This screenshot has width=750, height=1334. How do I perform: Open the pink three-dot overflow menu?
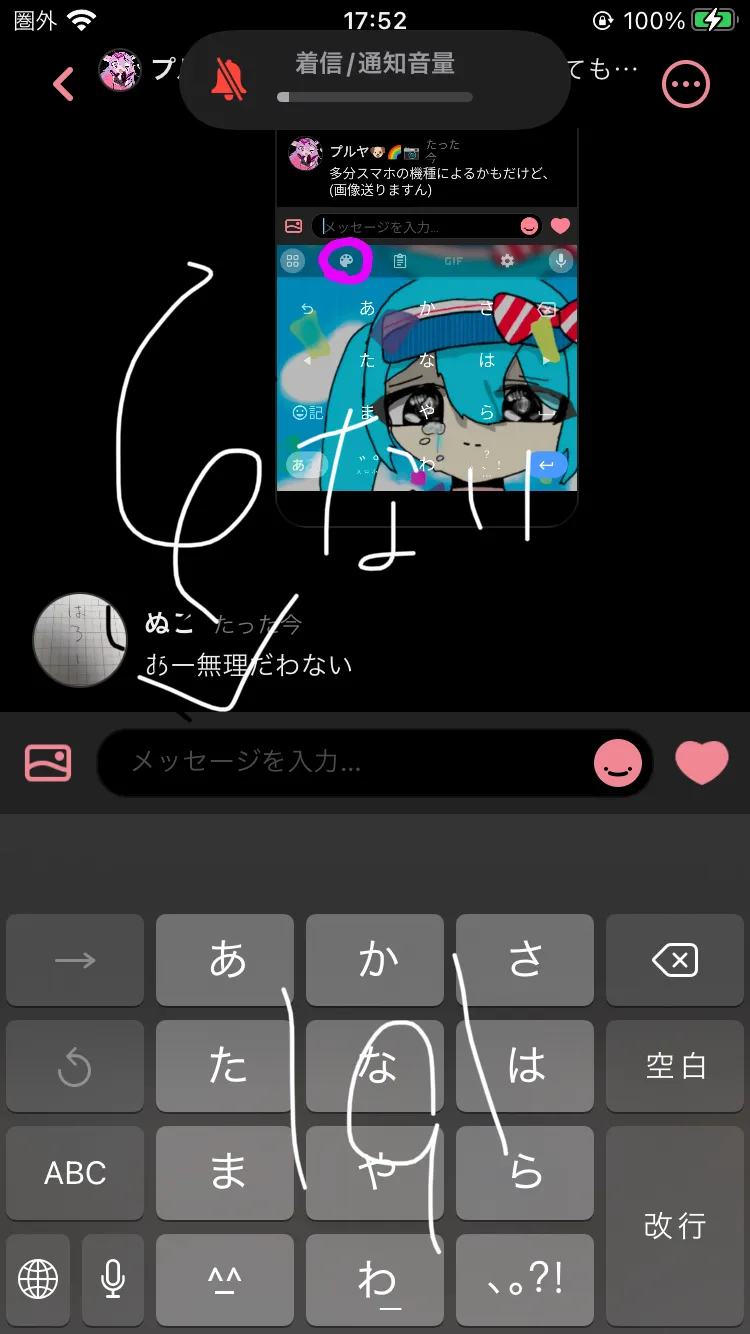[x=686, y=84]
